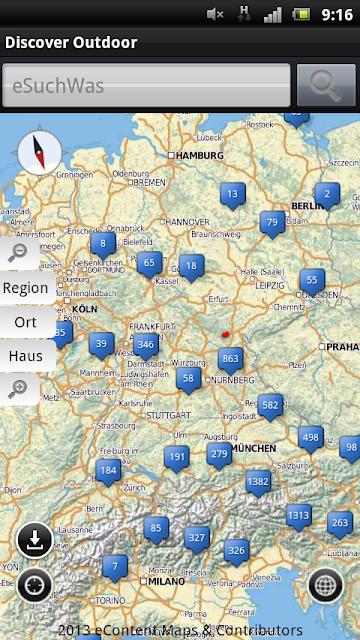Zoom in with the plus magnifier

[18, 389]
